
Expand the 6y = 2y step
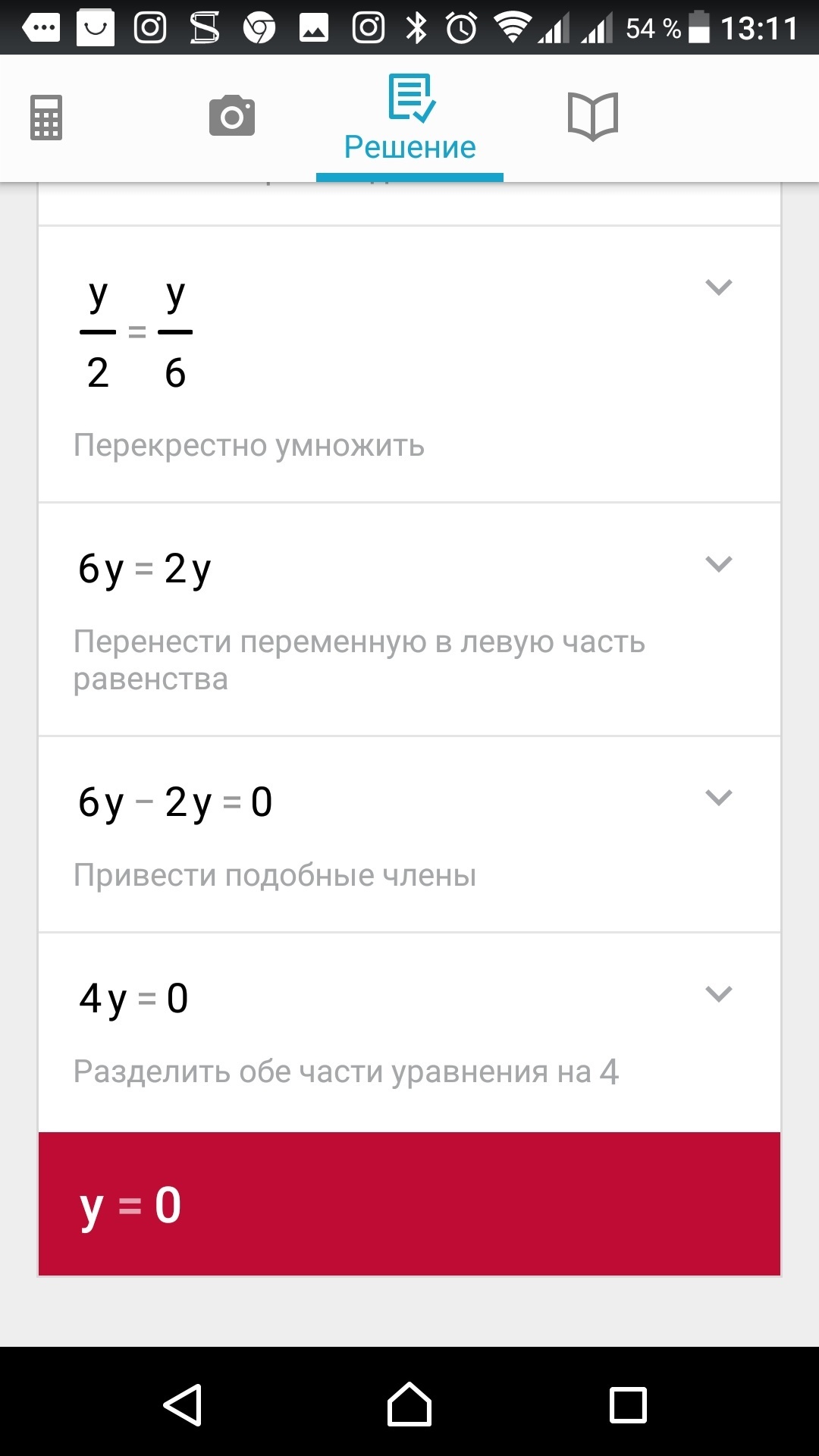718,563
